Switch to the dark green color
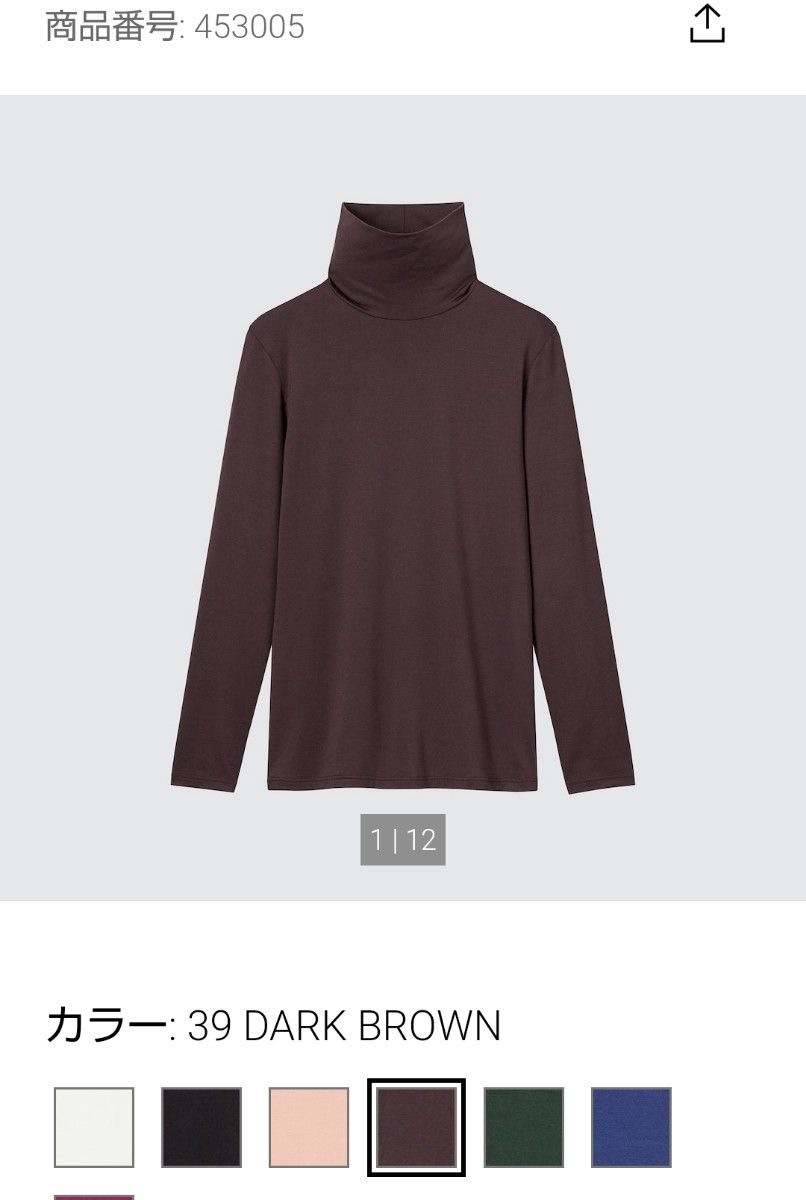 click(x=524, y=1127)
